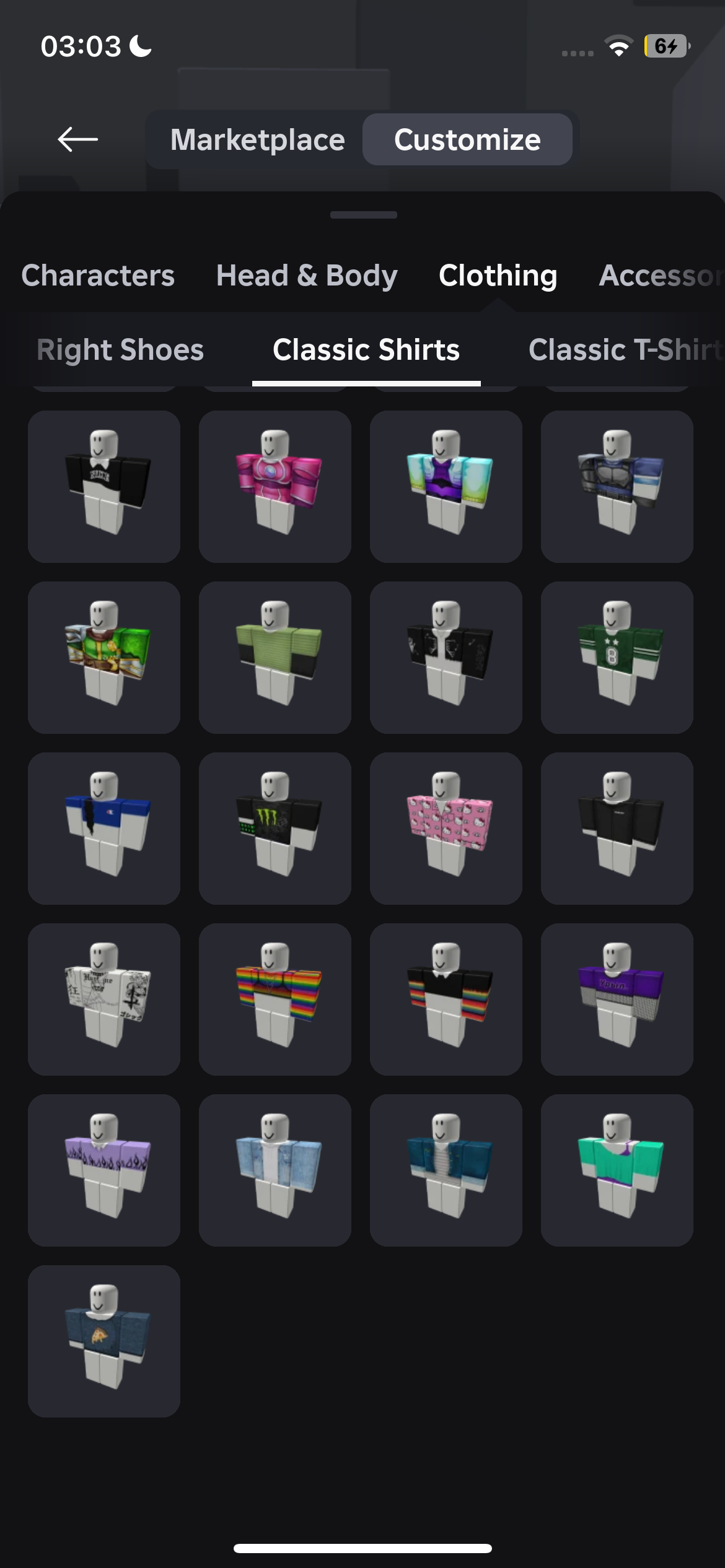This screenshot has width=725, height=1568.
Task: Switch to the Marketplace segment
Action: (x=257, y=139)
